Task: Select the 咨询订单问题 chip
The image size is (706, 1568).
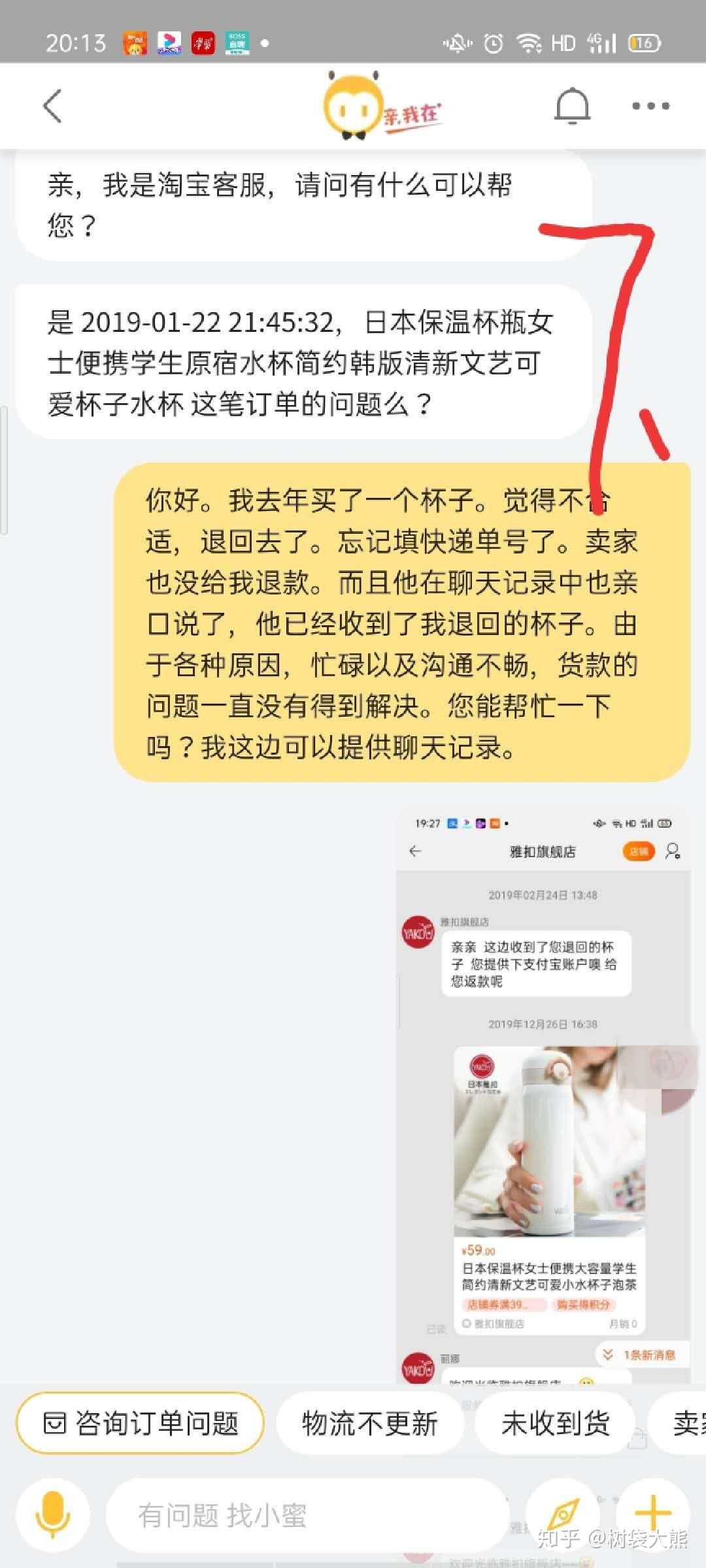Action: 140,1424
